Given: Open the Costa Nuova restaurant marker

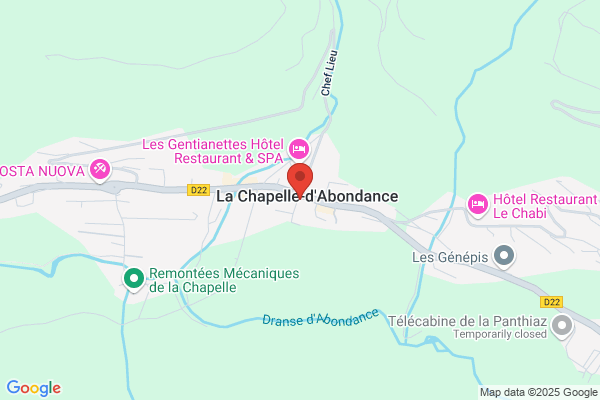Looking at the screenshot, I should (x=100, y=170).
